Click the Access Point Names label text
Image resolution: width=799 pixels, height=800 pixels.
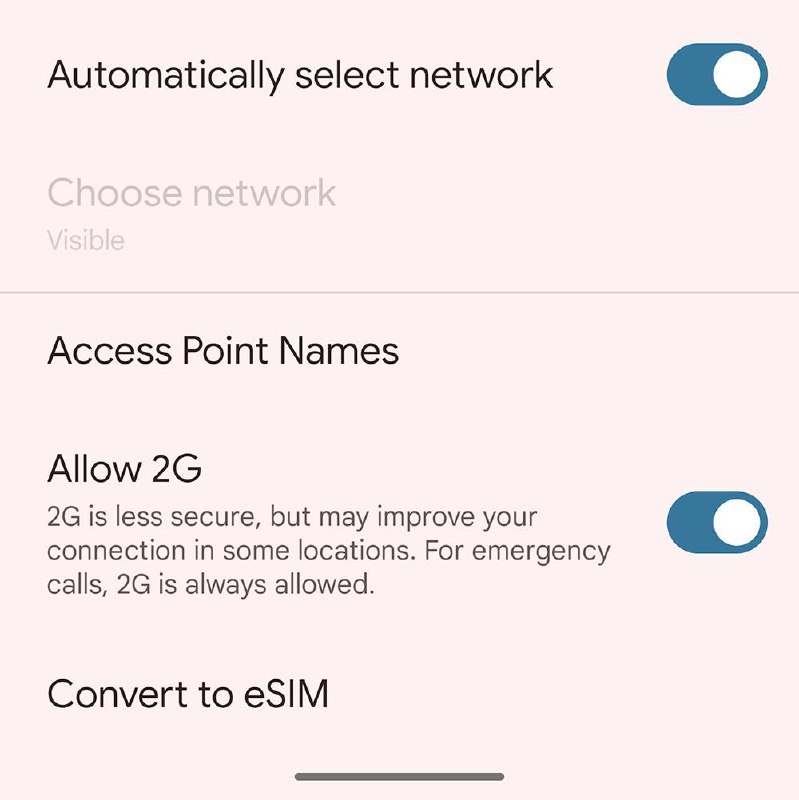click(222, 351)
